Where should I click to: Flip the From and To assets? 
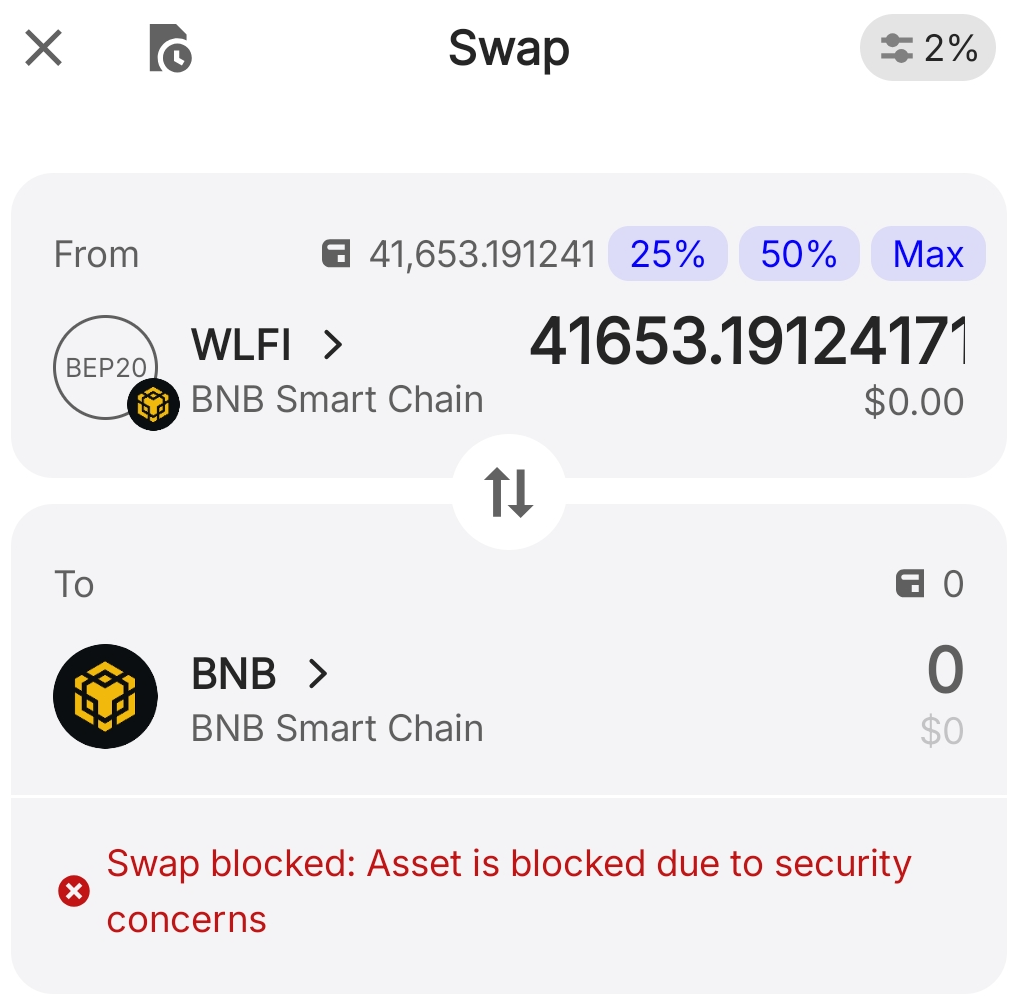click(x=508, y=491)
